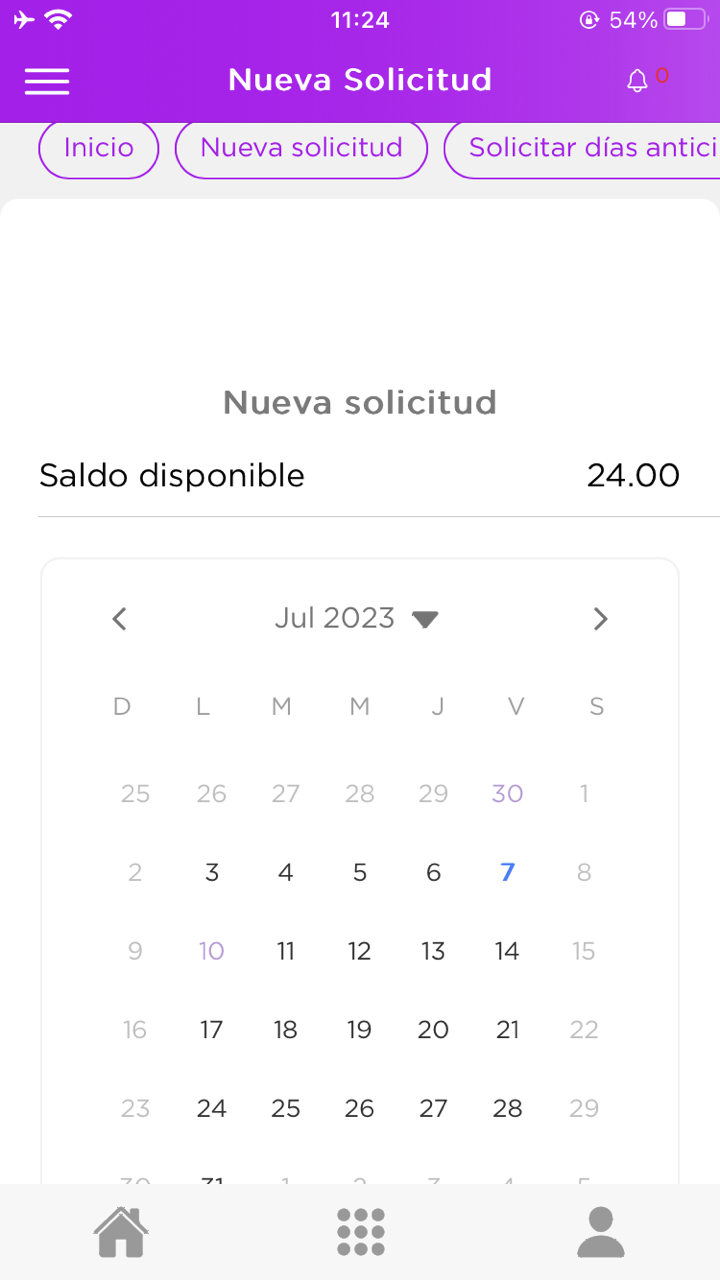The width and height of the screenshot is (720, 1280).
Task: Go to the next month
Action: pyautogui.click(x=600, y=619)
